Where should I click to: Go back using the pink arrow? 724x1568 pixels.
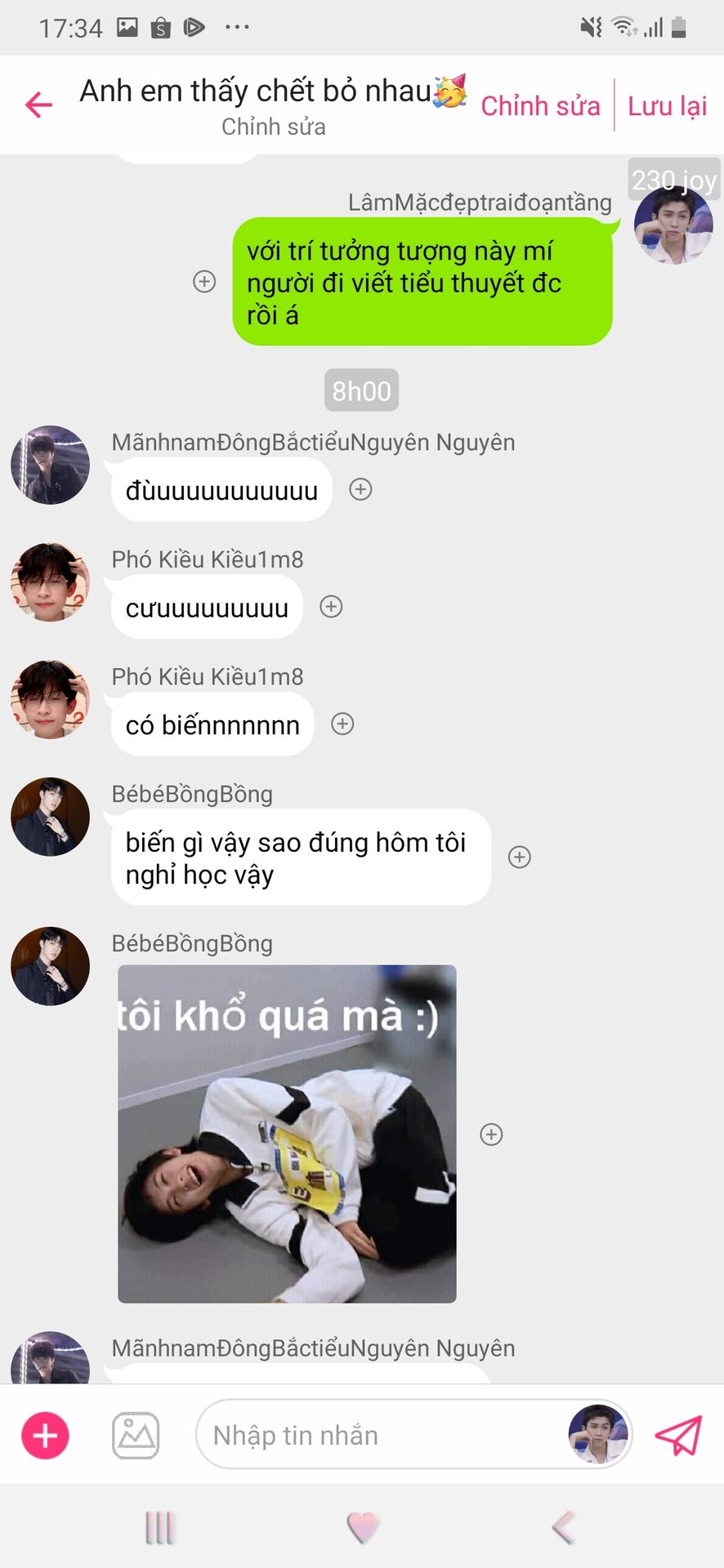click(38, 105)
